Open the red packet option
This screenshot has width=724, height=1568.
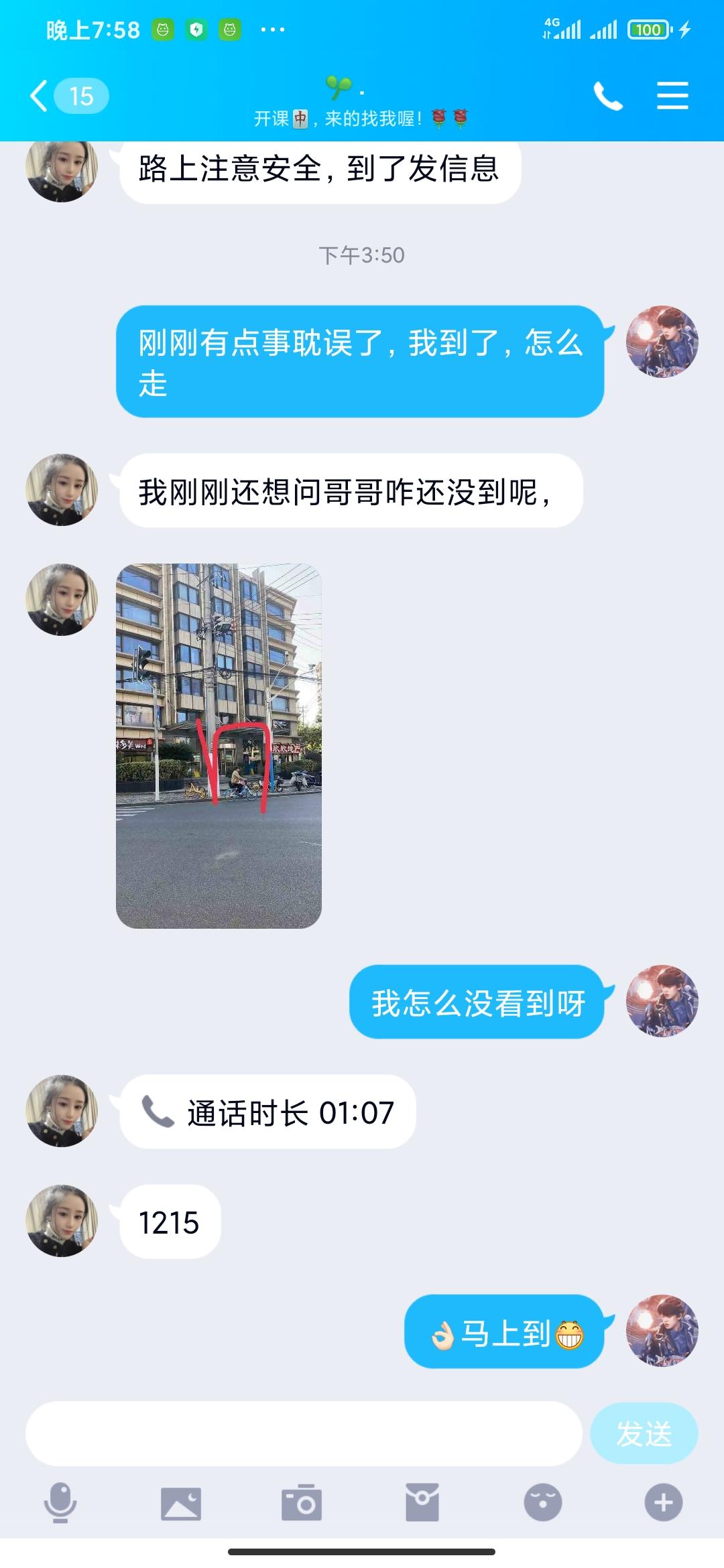[x=422, y=1503]
